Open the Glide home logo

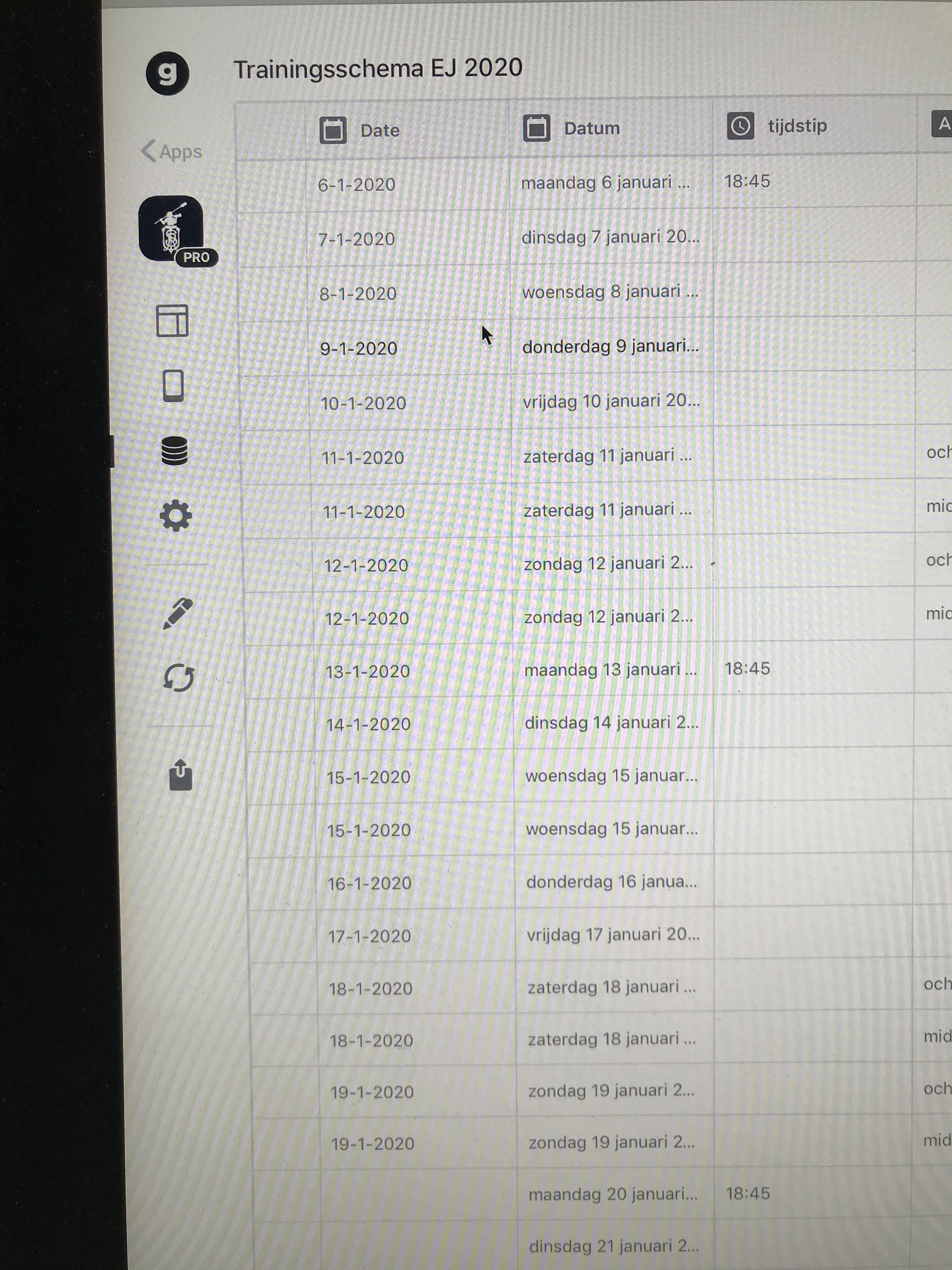tap(167, 73)
